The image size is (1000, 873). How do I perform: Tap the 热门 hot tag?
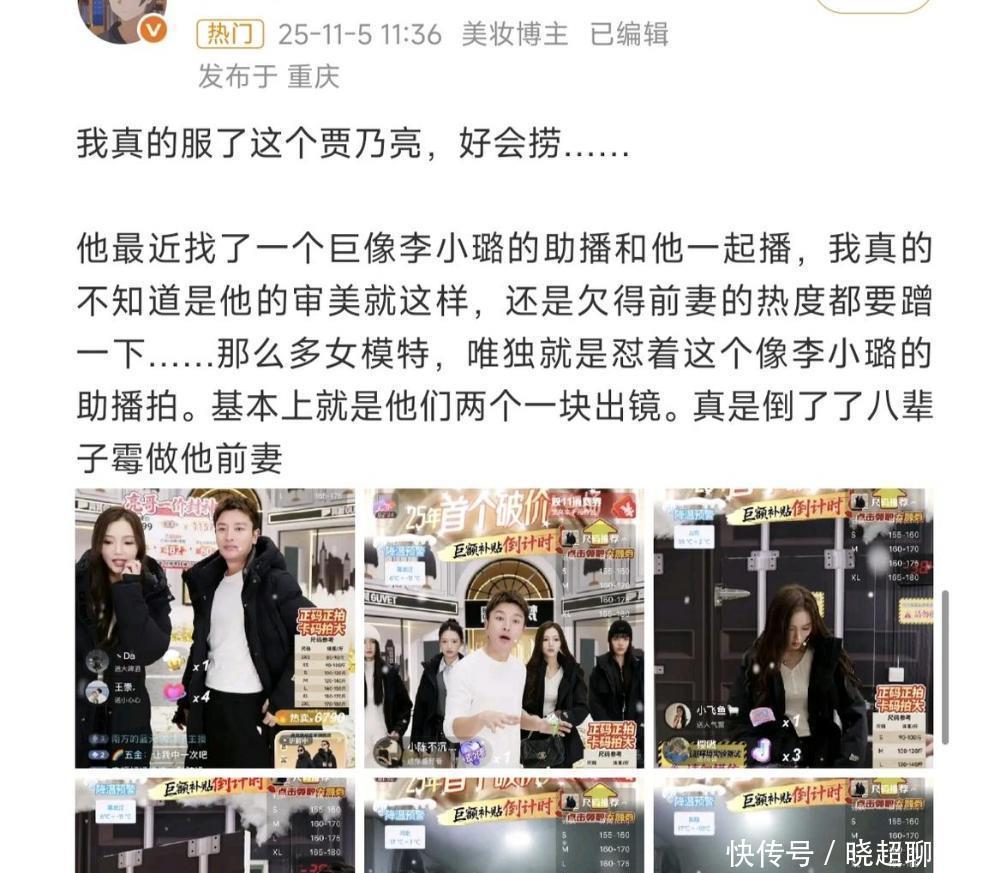click(230, 35)
